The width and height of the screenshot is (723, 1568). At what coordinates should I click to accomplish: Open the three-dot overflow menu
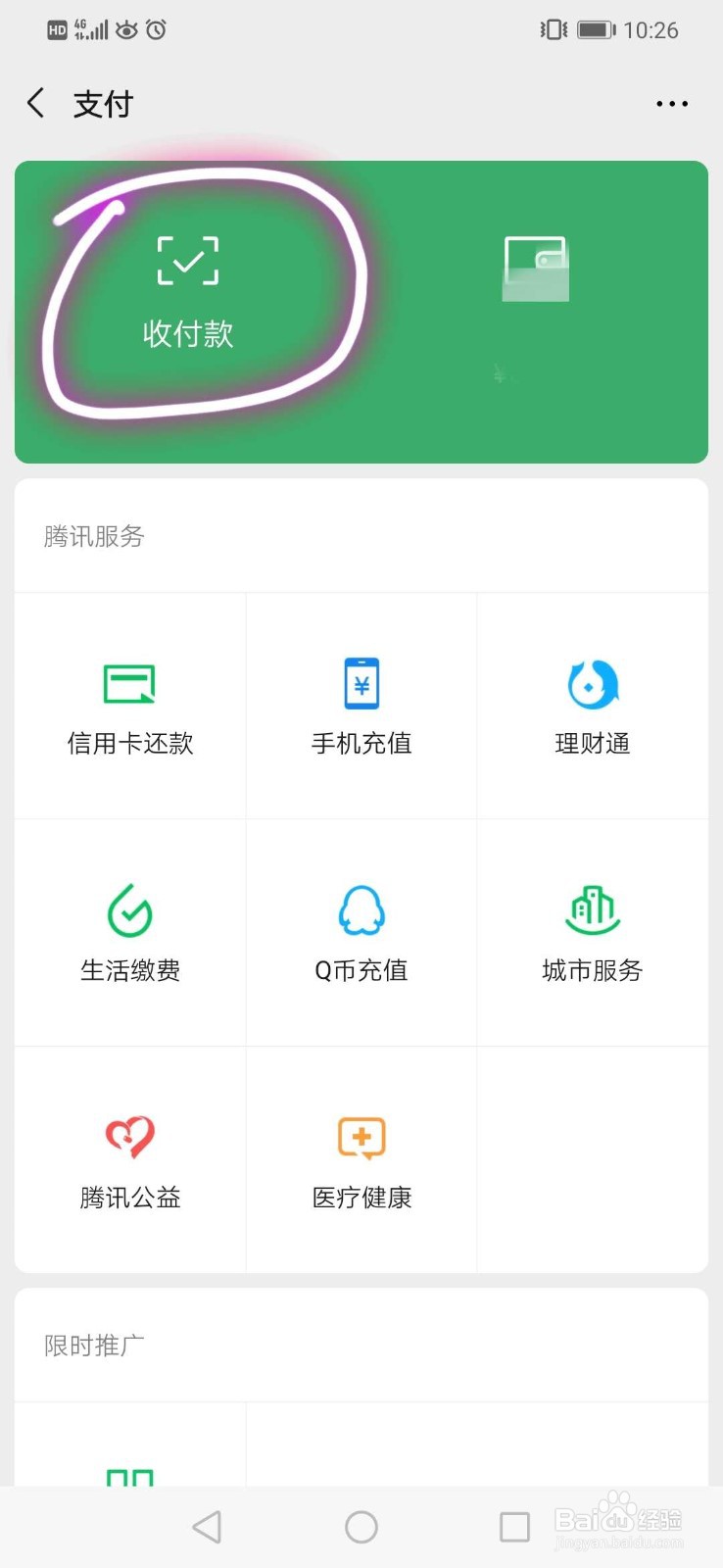click(672, 103)
